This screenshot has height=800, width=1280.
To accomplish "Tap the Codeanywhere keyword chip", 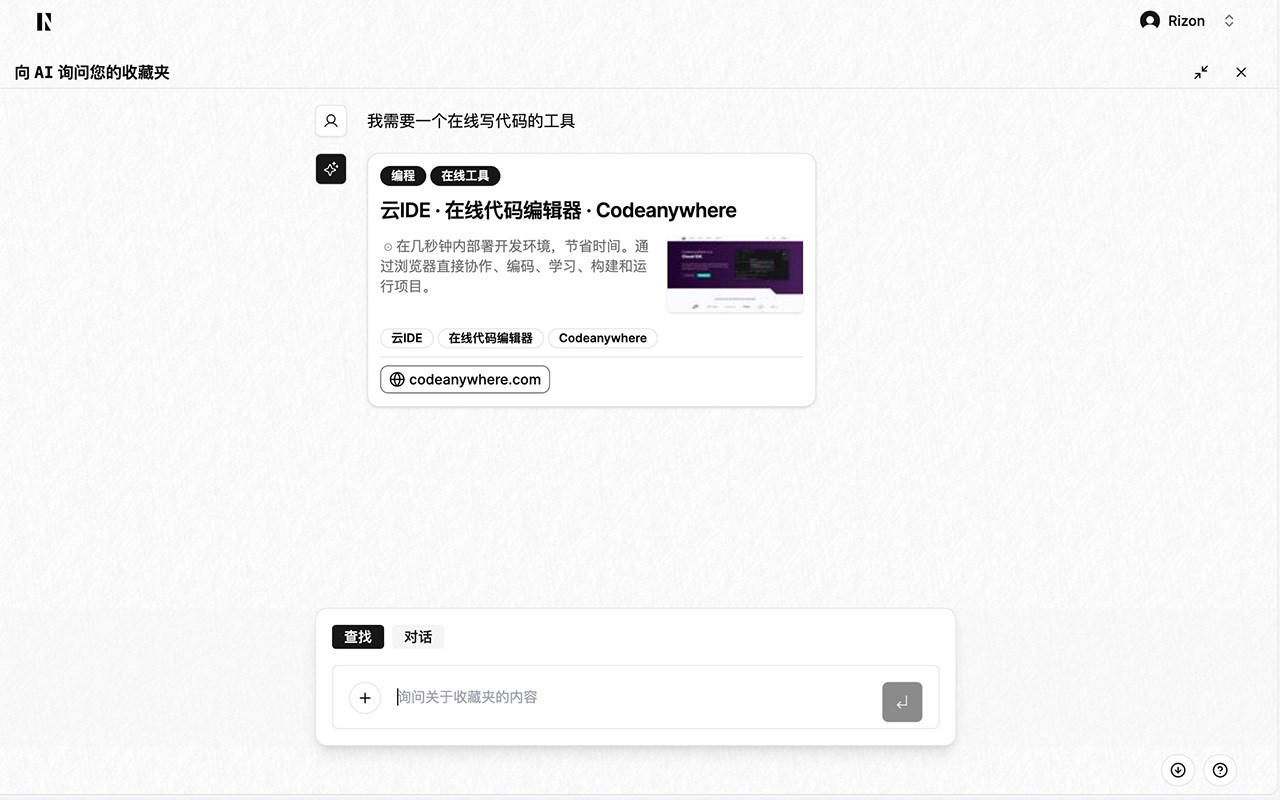I will coord(602,338).
